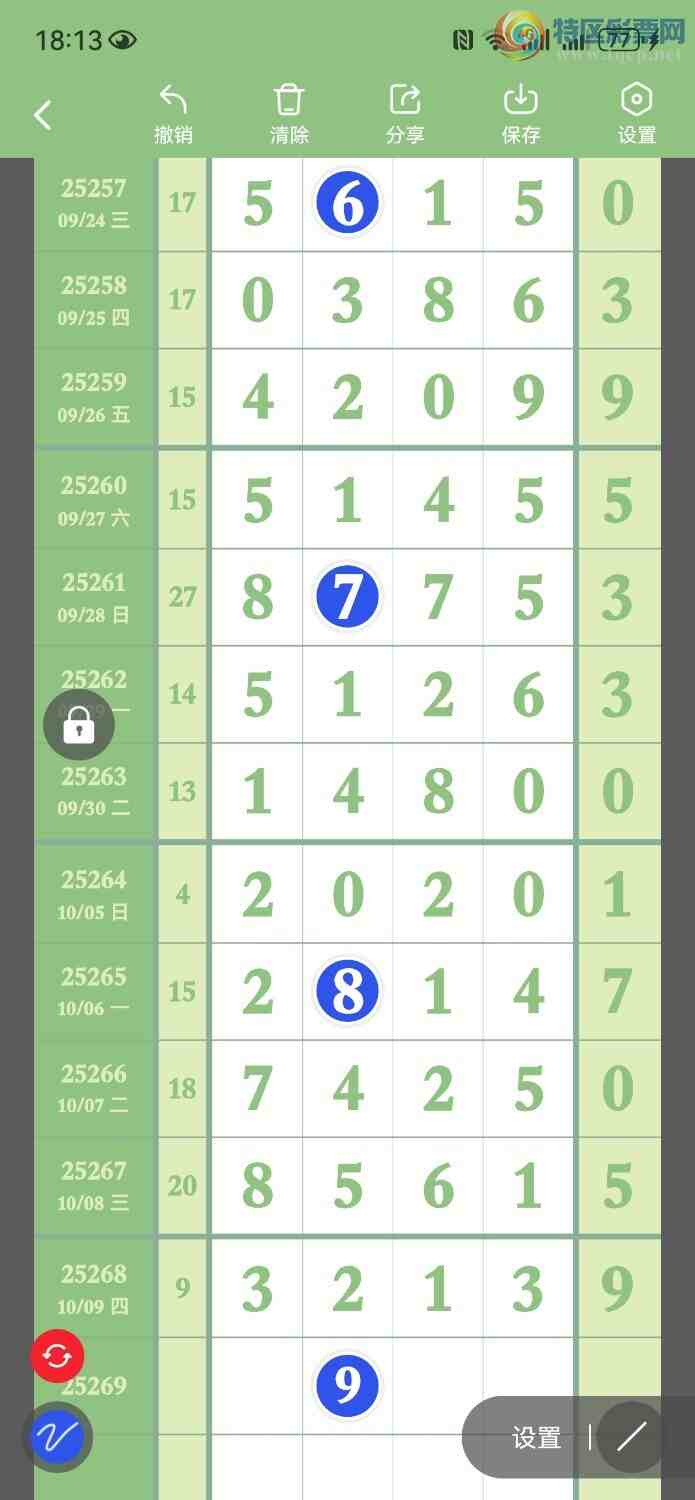Share the chart via 分享

(405, 114)
